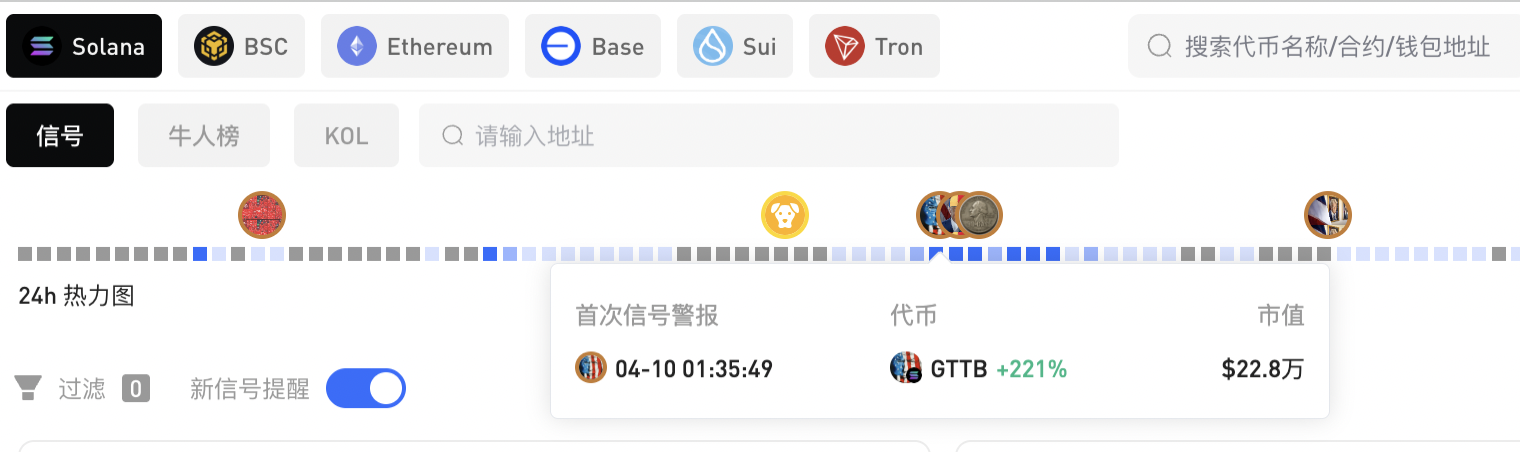
Task: Open the 信号 tab
Action: [60, 136]
